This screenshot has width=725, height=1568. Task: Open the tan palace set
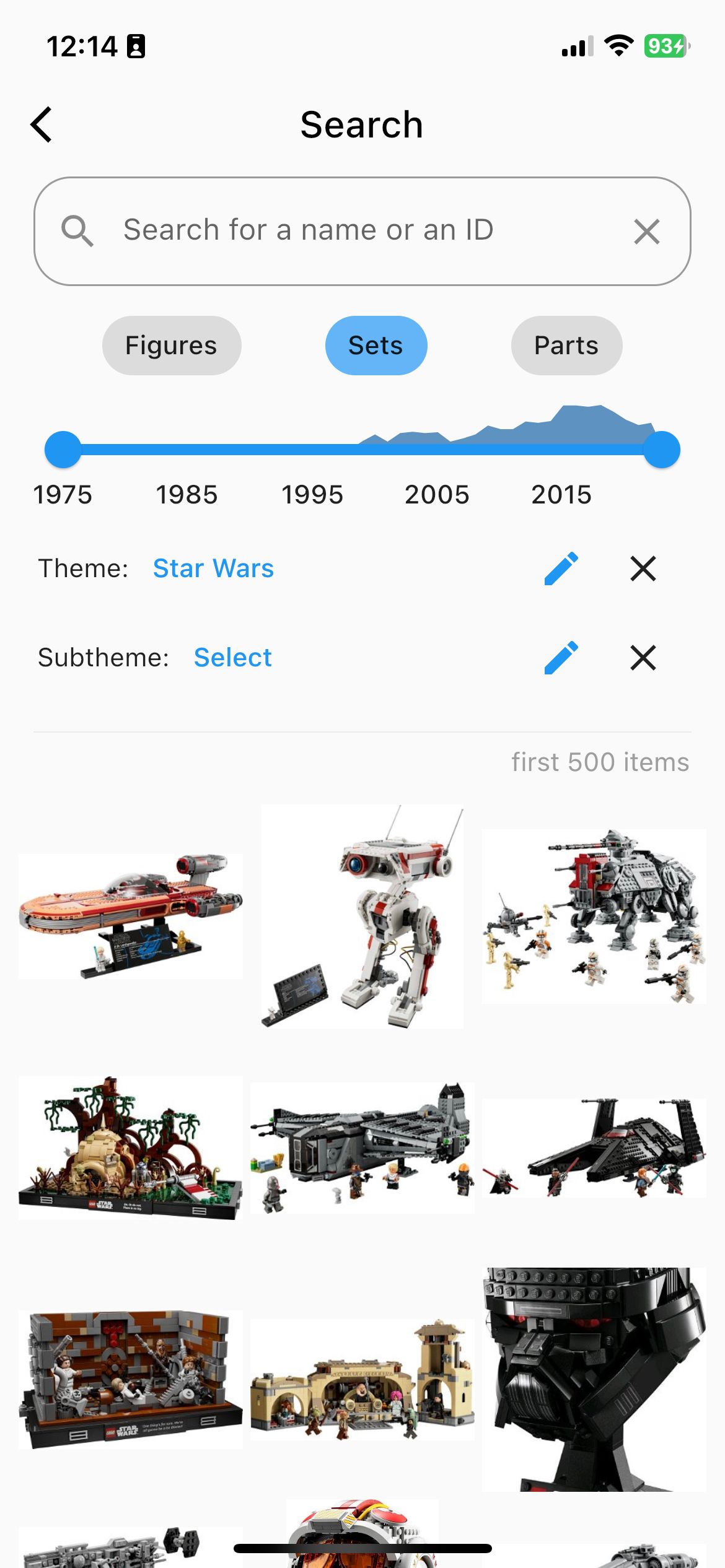(362, 1379)
